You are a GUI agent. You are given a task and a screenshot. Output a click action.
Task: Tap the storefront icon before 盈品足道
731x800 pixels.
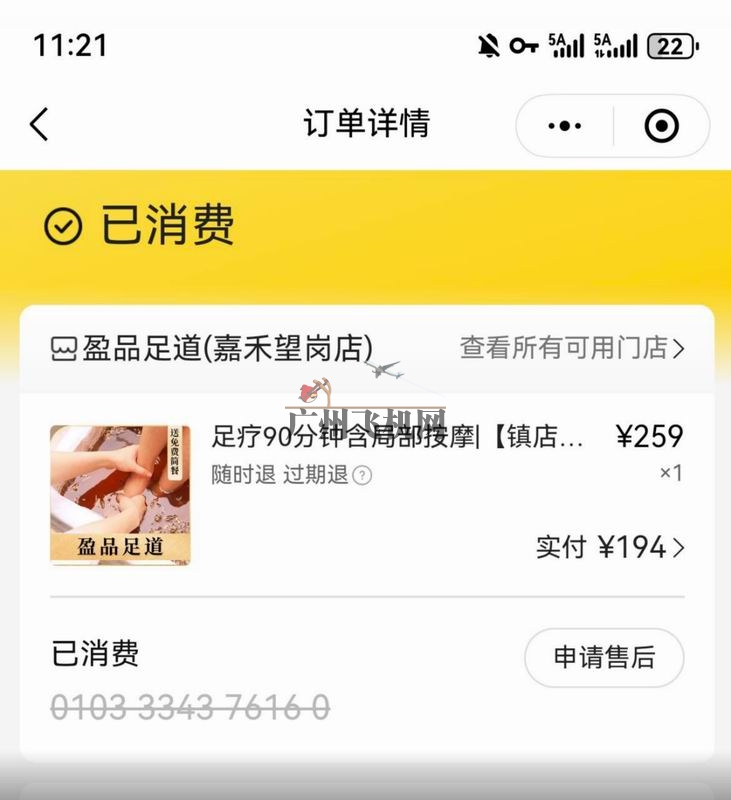[x=62, y=349]
